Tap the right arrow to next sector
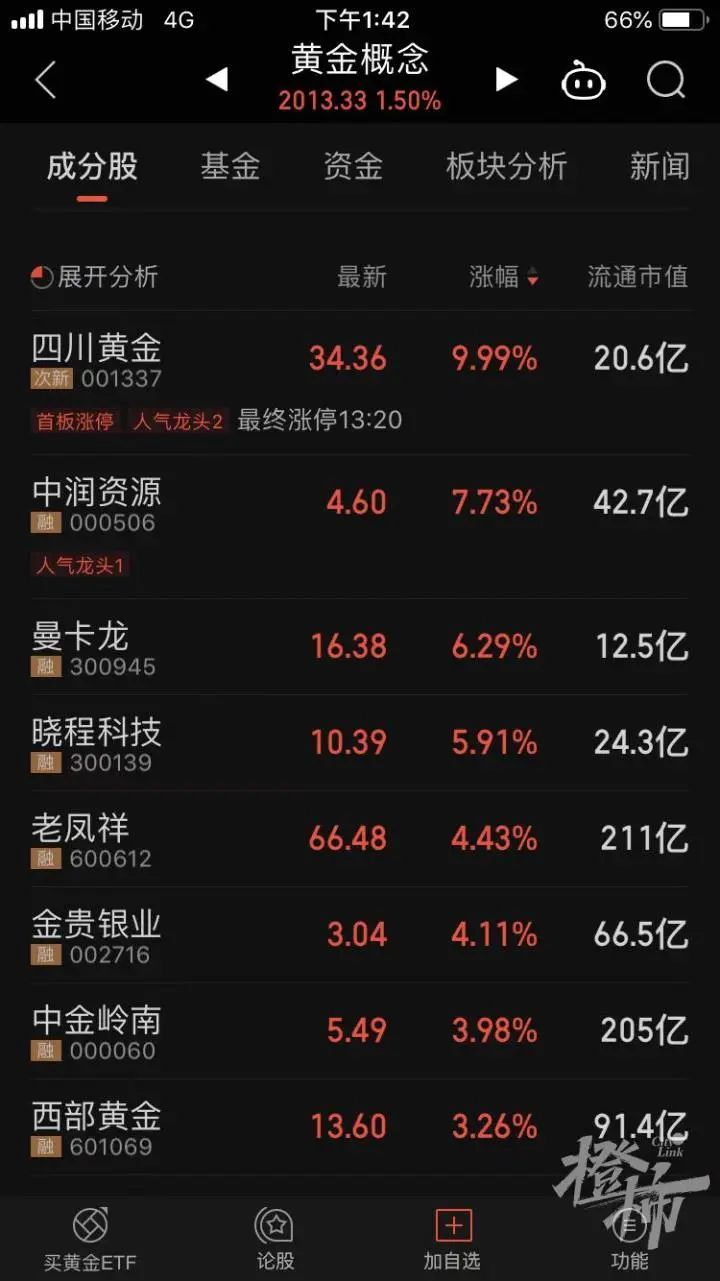The width and height of the screenshot is (720, 1281). click(506, 79)
